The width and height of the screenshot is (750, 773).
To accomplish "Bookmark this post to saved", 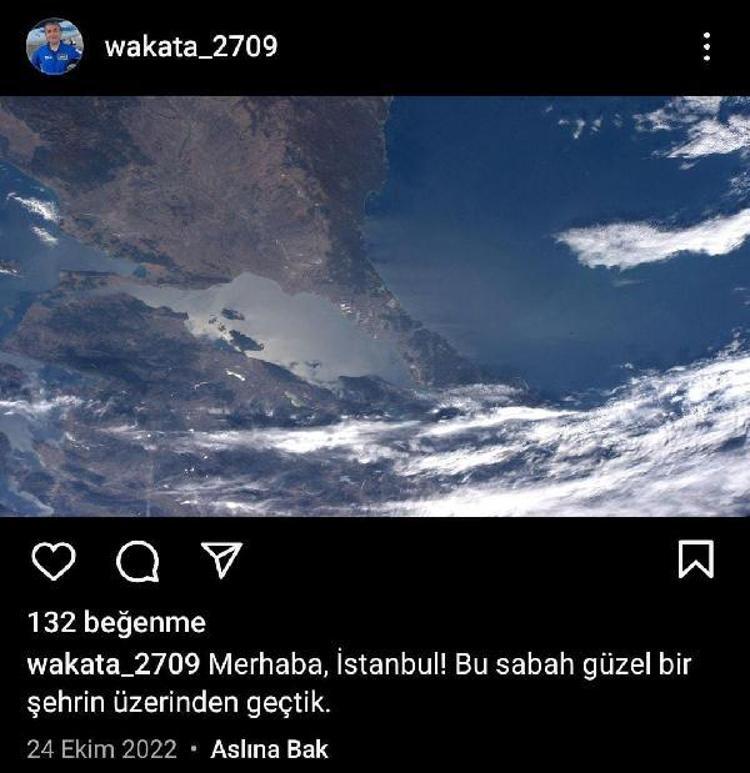I will tap(696, 559).
